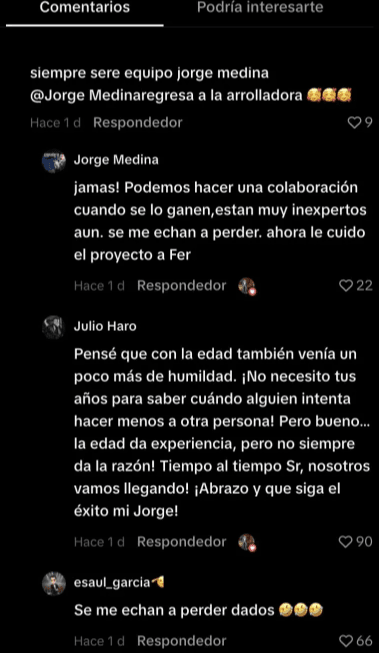This screenshot has width=379, height=653.
Task: Switch to the Comentarios tab
Action: click(x=85, y=7)
